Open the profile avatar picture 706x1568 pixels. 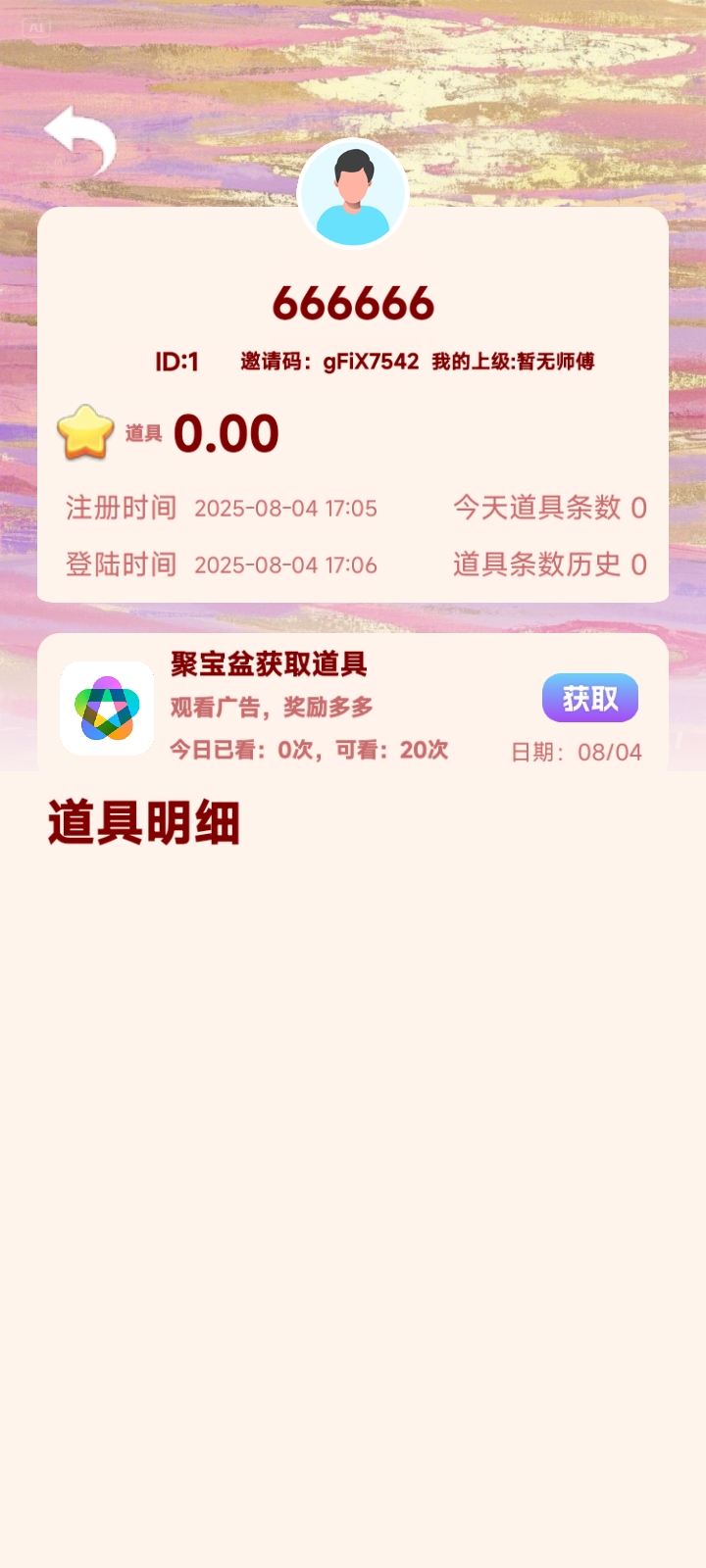click(x=353, y=194)
